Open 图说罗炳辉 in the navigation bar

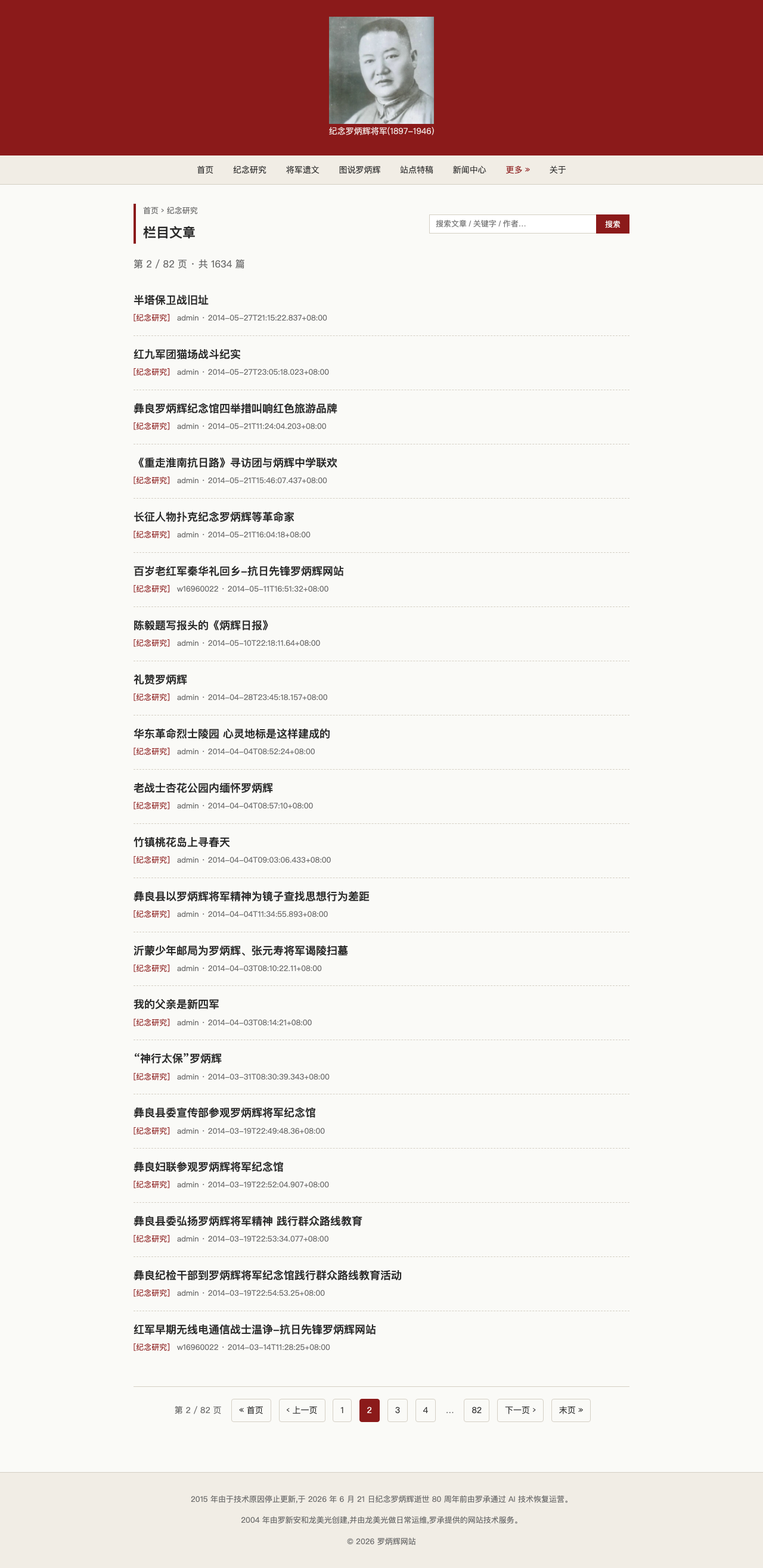(x=359, y=170)
